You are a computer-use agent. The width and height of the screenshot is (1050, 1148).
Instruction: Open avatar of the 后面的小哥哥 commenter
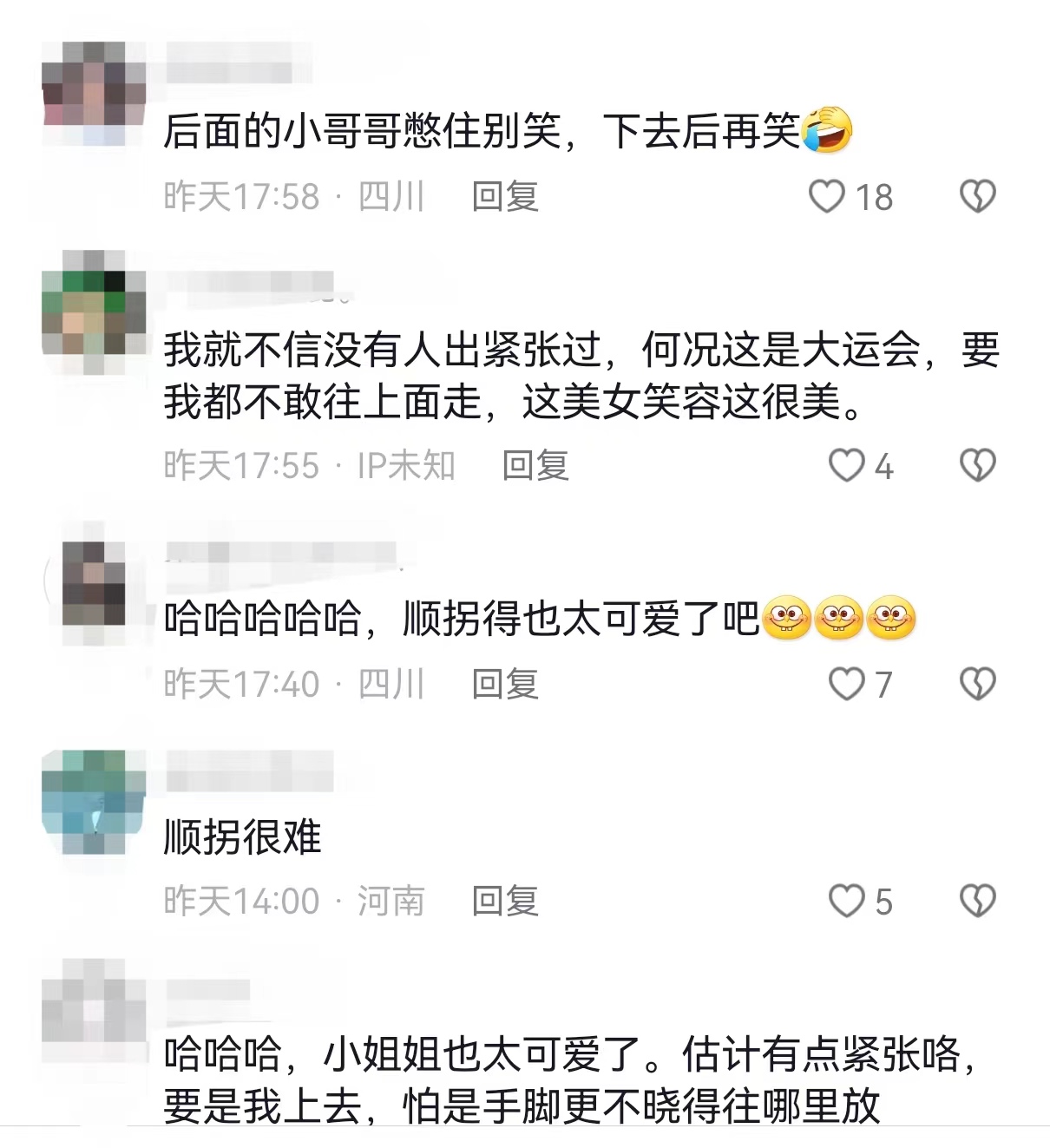click(94, 91)
